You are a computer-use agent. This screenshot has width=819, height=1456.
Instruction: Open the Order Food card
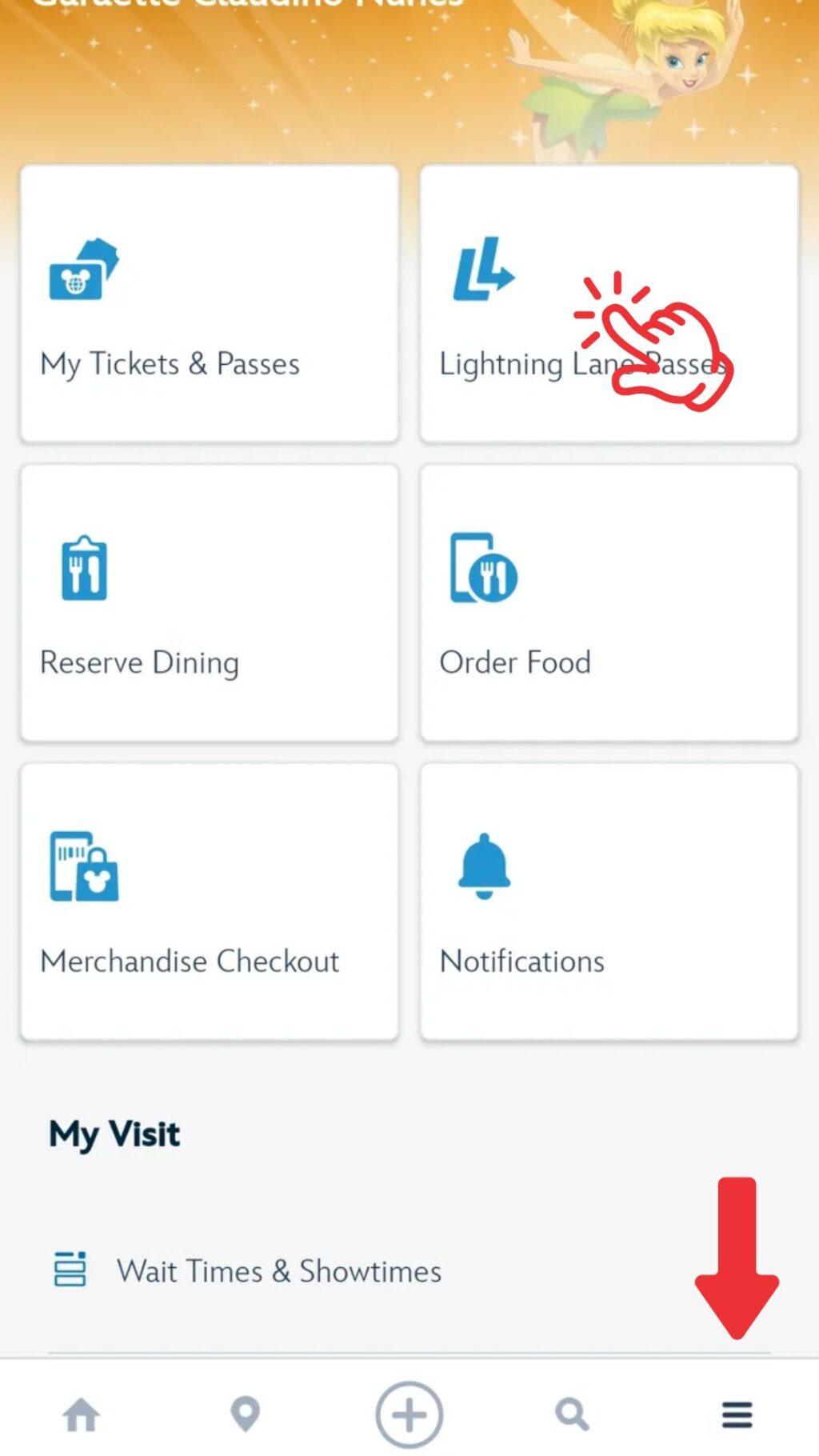click(x=609, y=603)
